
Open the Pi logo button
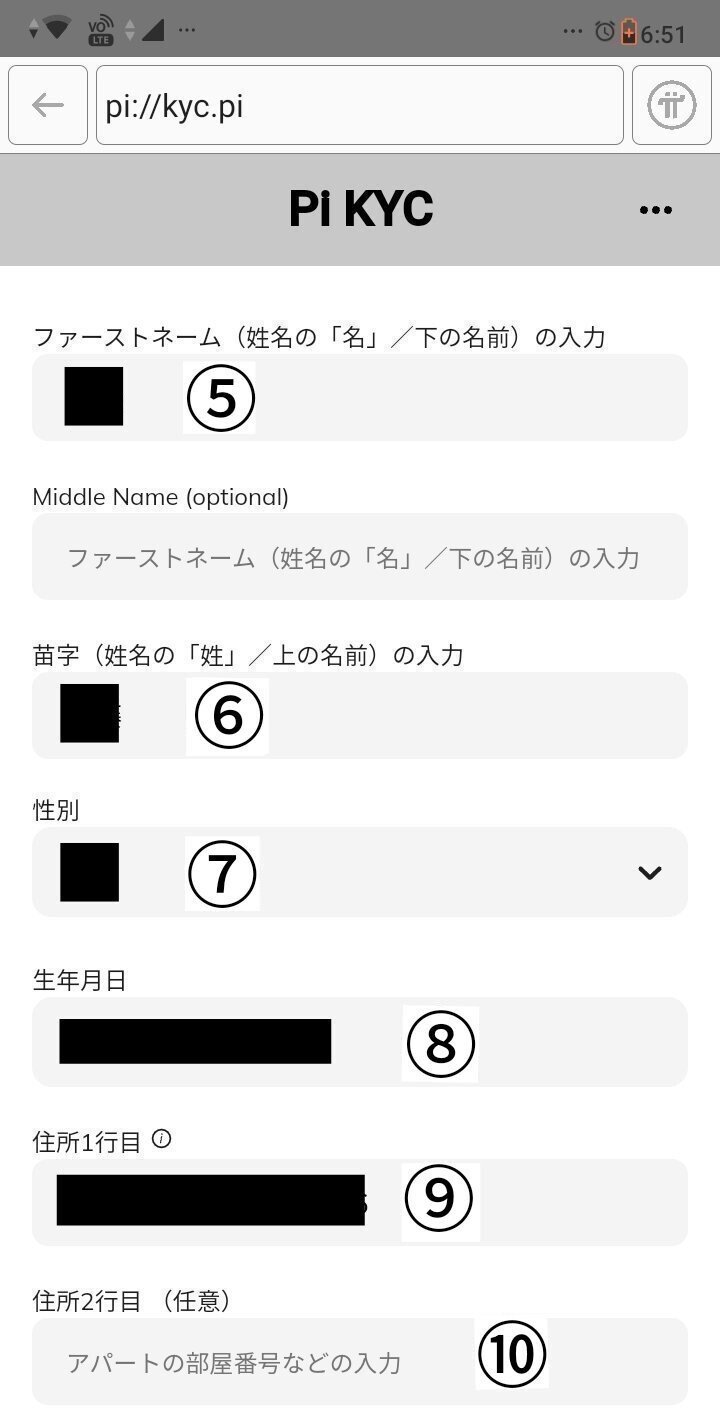[x=671, y=105]
